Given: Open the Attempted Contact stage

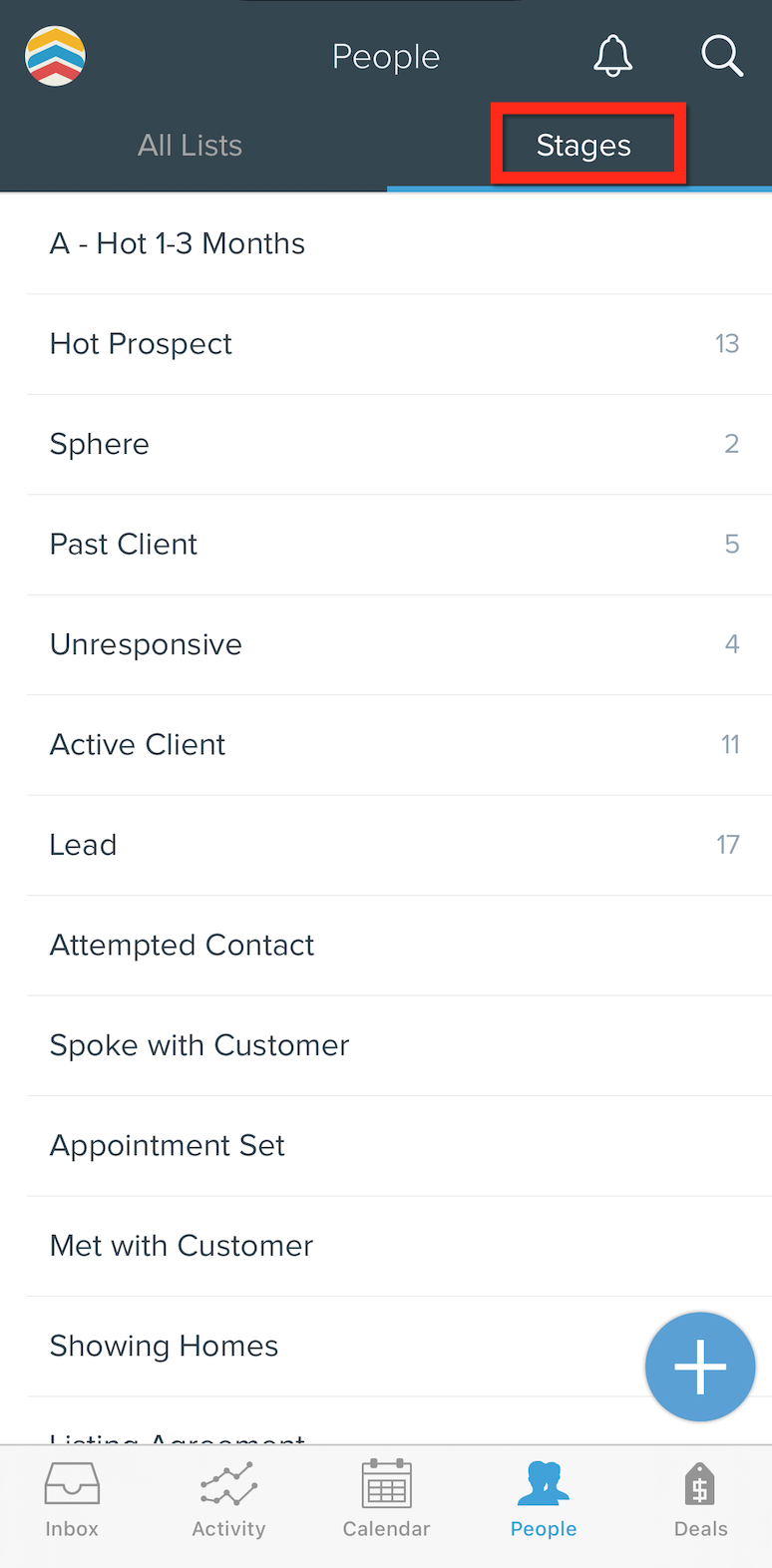Looking at the screenshot, I should (x=399, y=946).
